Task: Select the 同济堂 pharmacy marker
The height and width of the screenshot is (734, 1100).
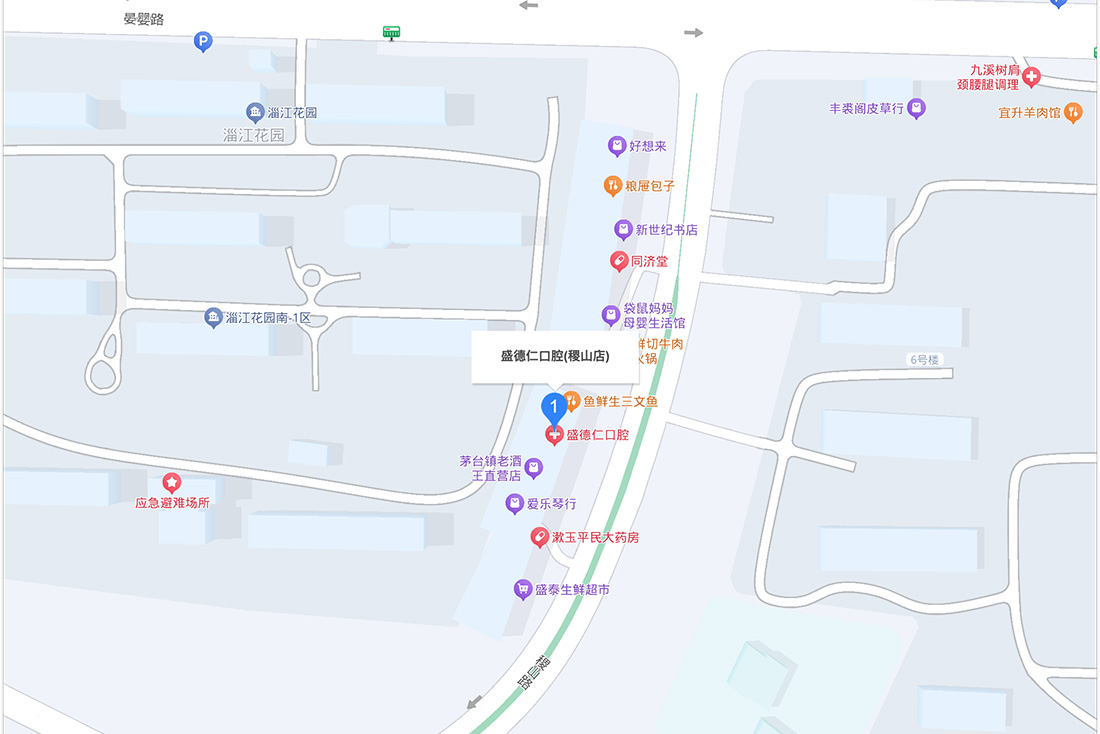Action: pyautogui.click(x=619, y=262)
